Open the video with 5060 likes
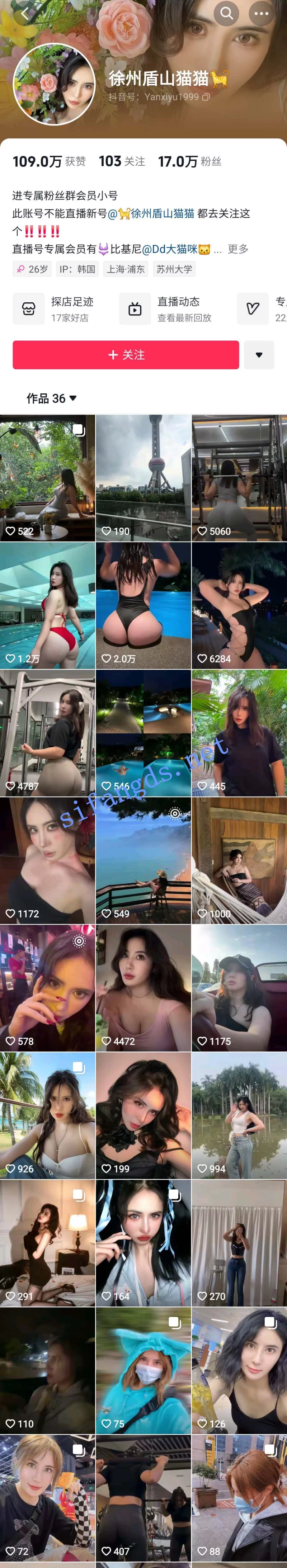 (239, 478)
